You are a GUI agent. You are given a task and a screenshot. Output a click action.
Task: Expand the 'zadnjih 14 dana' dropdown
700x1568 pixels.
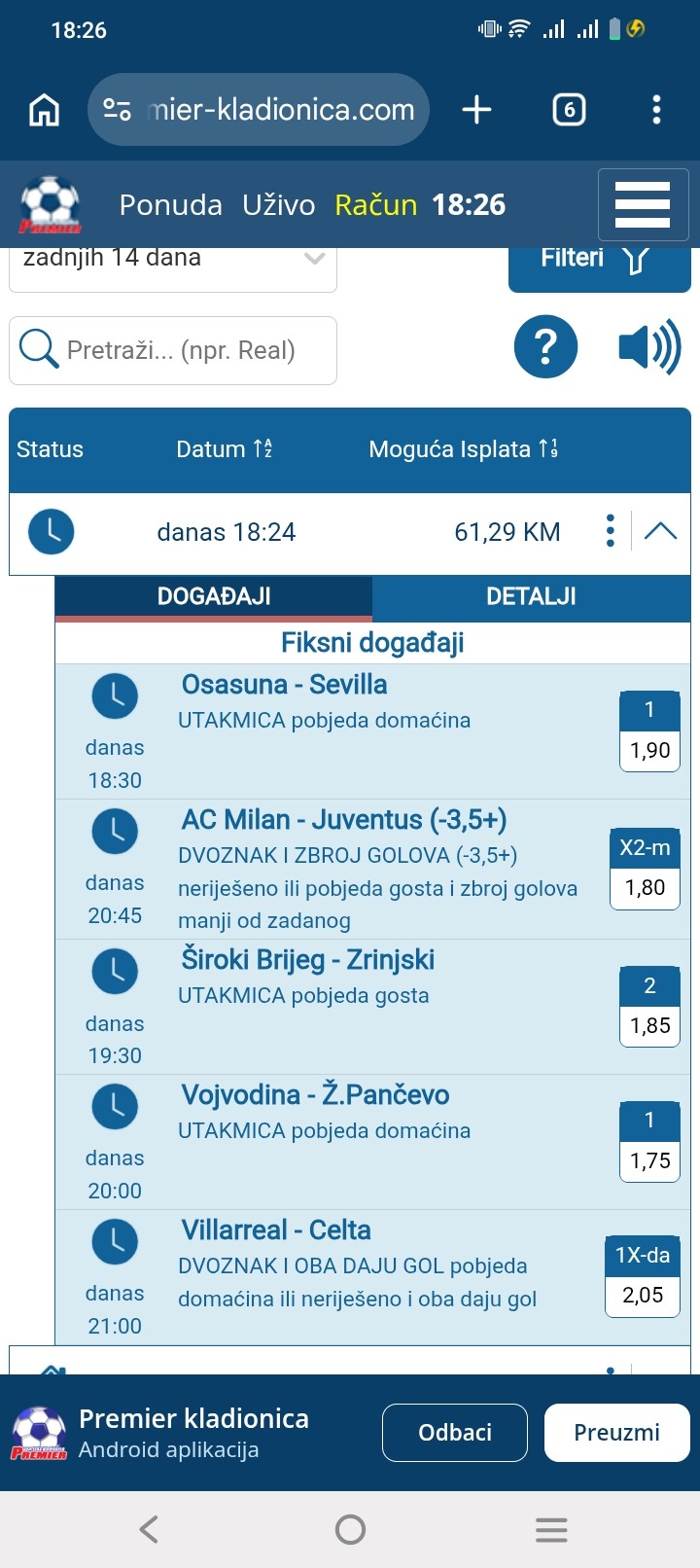pos(173,261)
